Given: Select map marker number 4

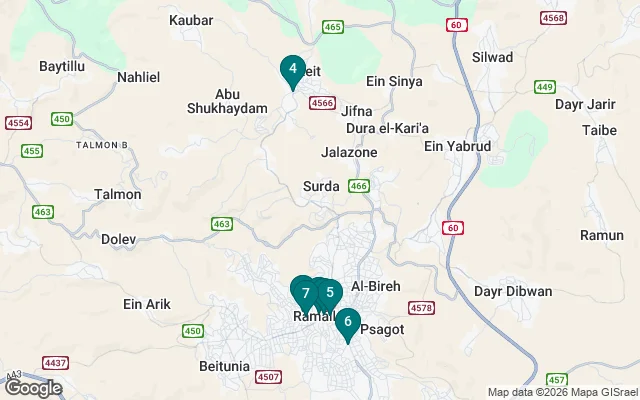Looking at the screenshot, I should 292,70.
